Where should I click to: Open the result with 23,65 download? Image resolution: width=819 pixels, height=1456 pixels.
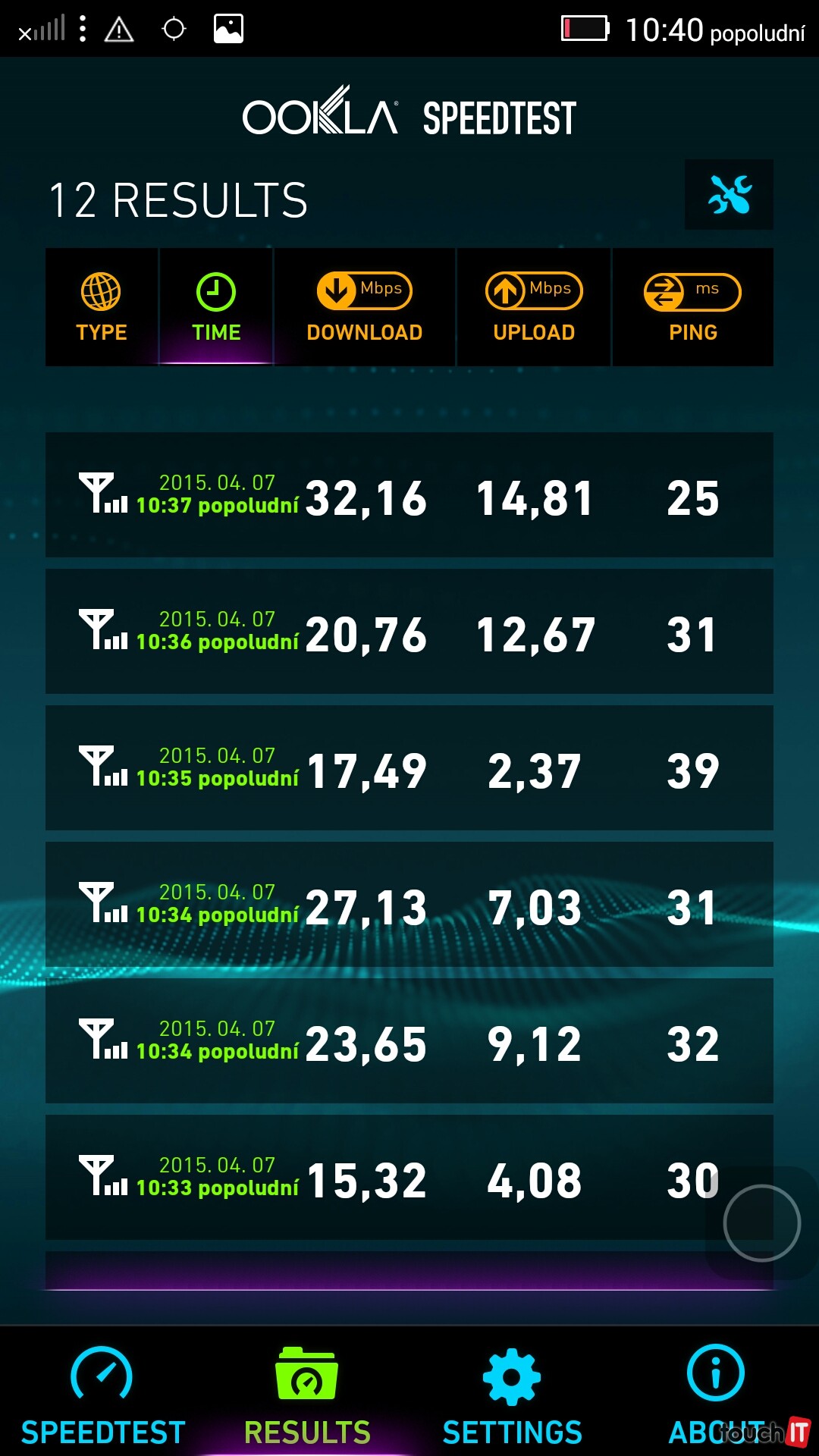[409, 1041]
